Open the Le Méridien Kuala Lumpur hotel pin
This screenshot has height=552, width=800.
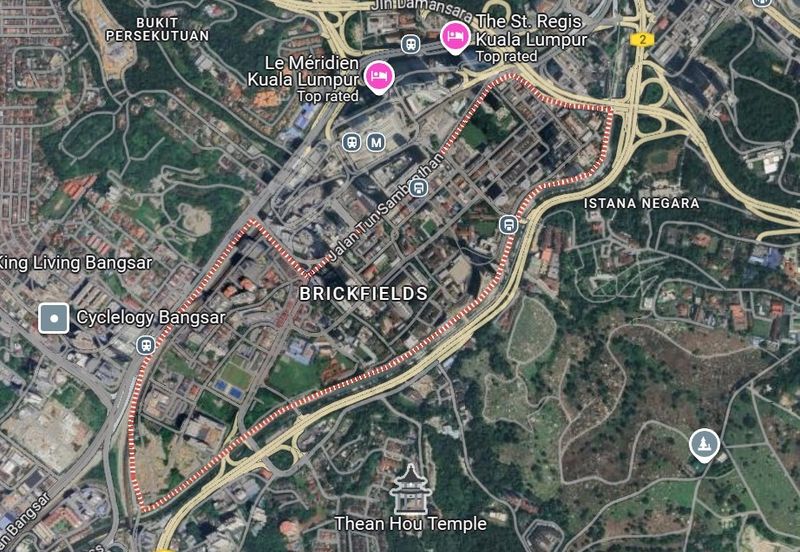[379, 75]
